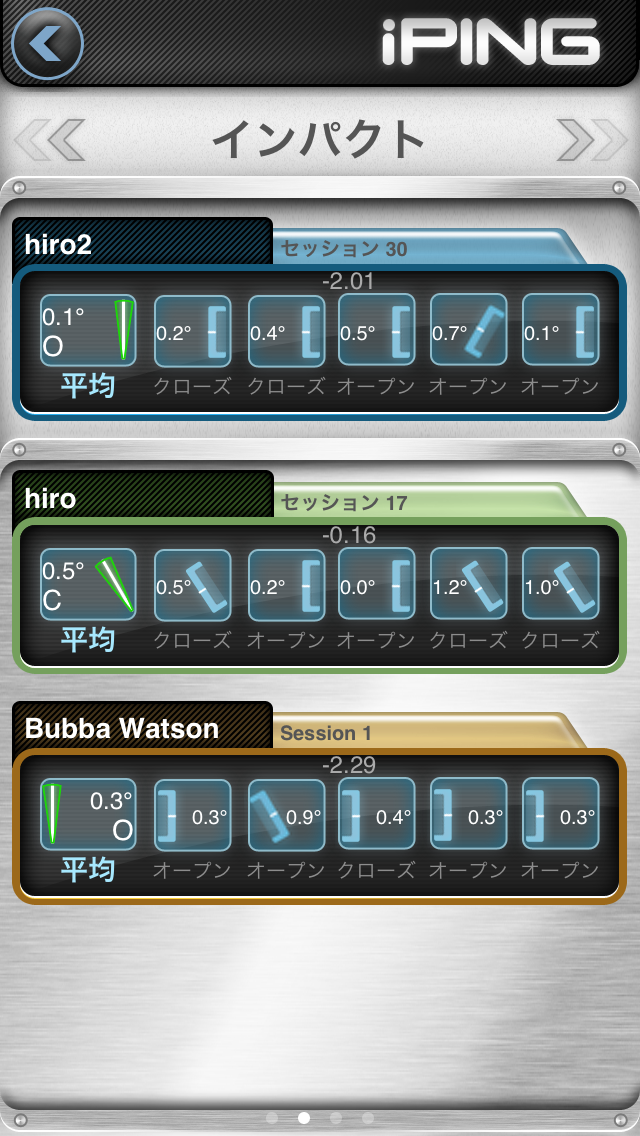Tap the page indicator dots at bottom

pyautogui.click(x=320, y=1117)
